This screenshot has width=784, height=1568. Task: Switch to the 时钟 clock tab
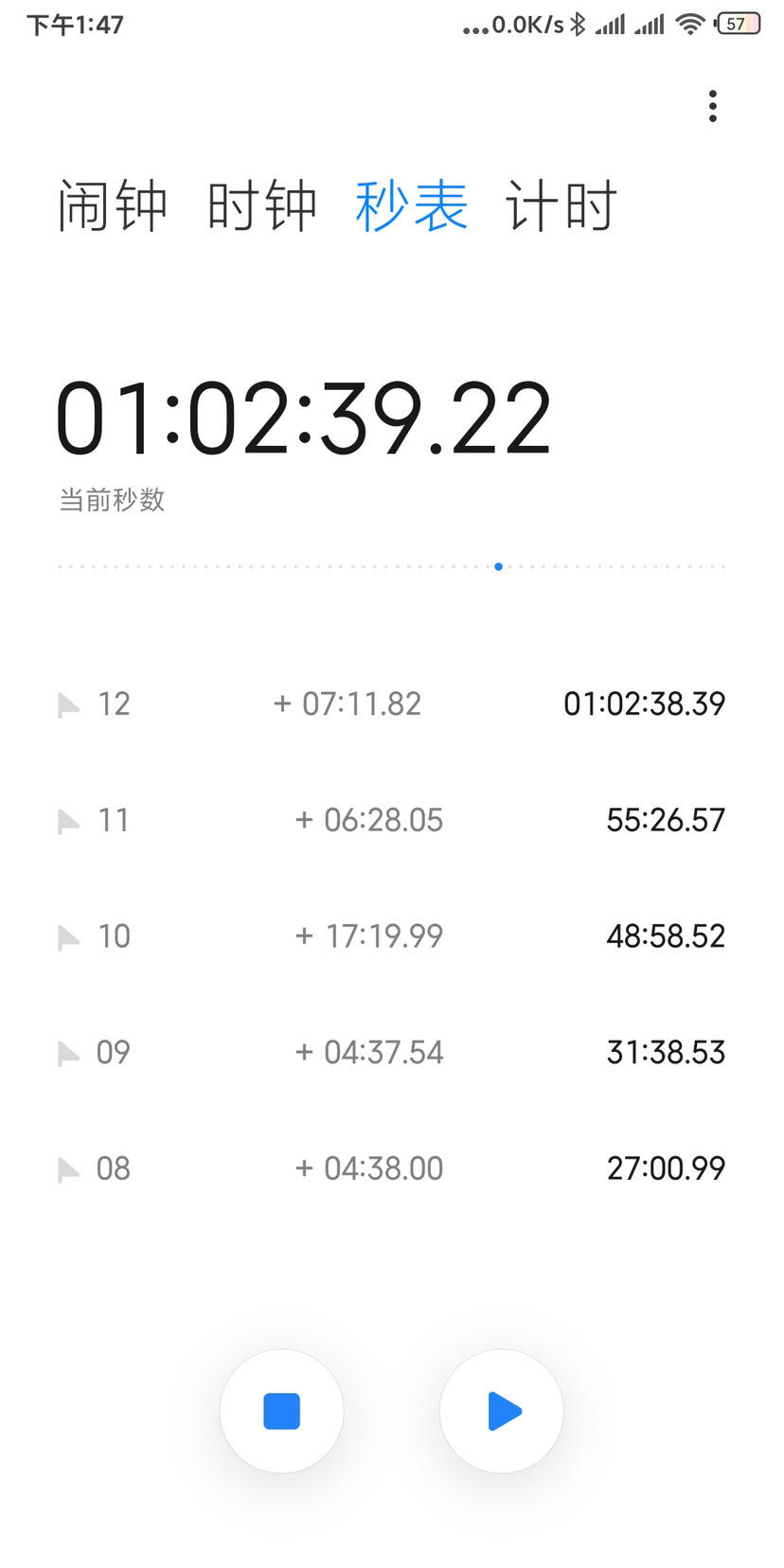(261, 205)
